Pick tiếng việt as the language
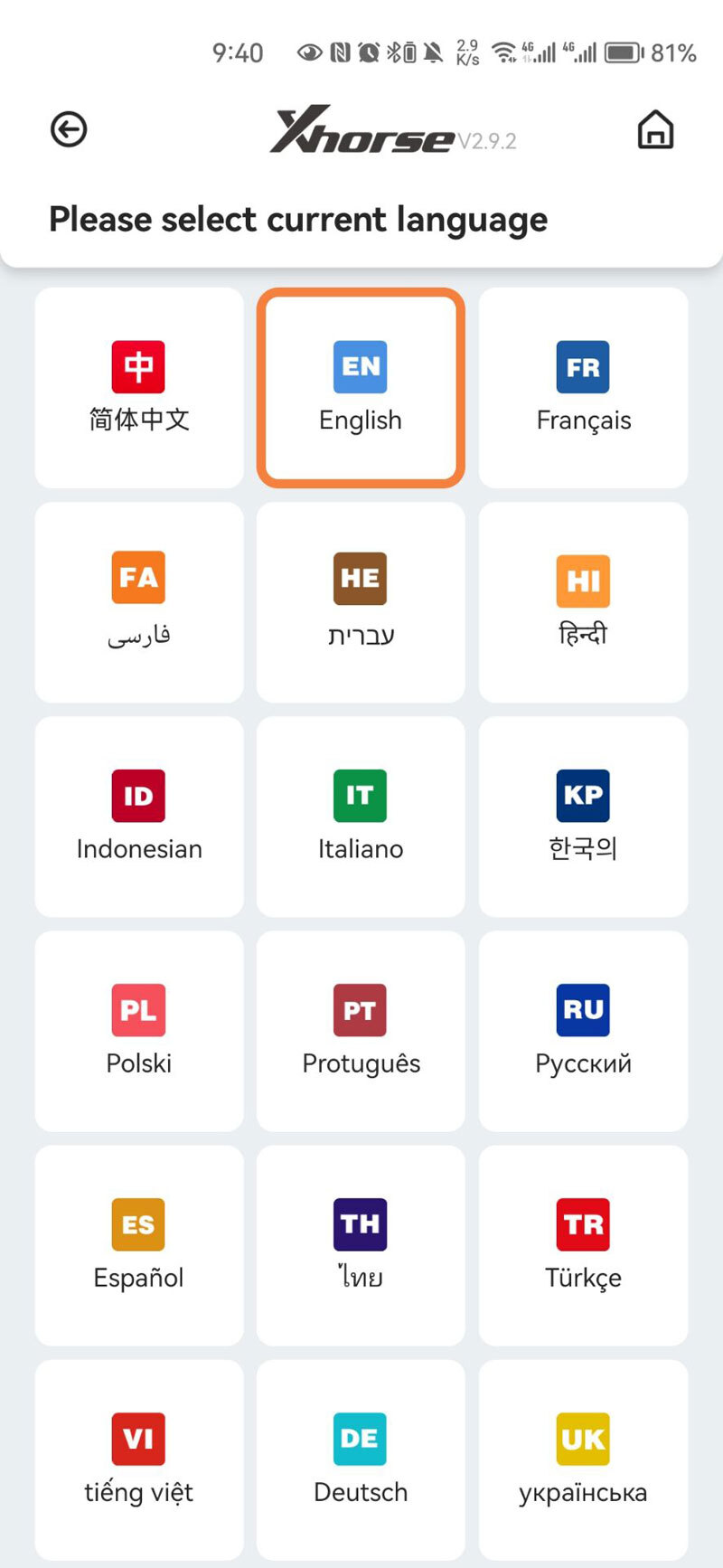 (139, 1459)
